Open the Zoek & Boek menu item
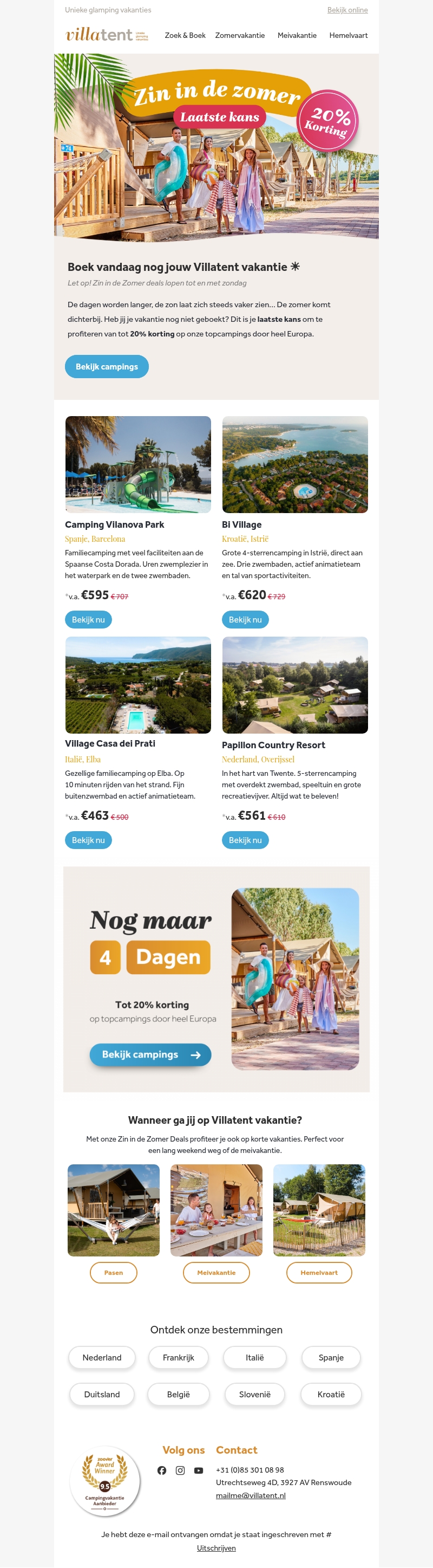The image size is (433, 1568). 185,35
